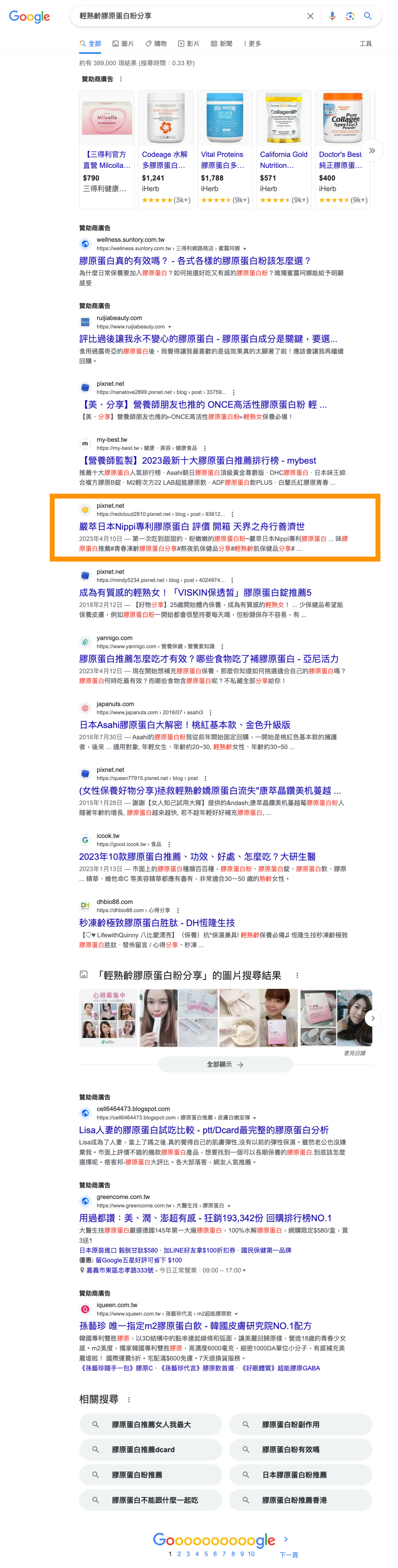Open Google Lens image search

[349, 16]
